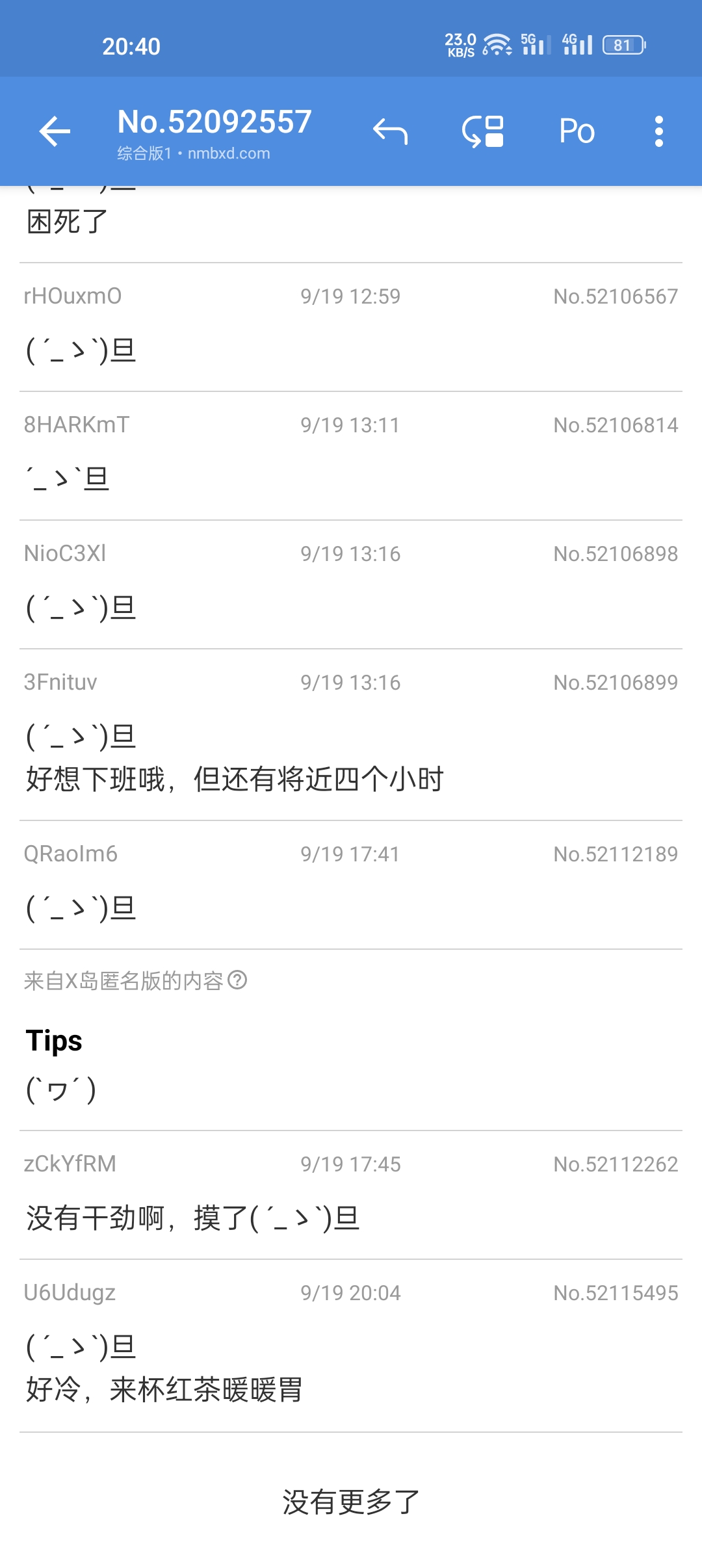Select U6Udugz's reply about red tea
Viewport: 702px width, 1568px height.
pyautogui.click(x=351, y=1346)
